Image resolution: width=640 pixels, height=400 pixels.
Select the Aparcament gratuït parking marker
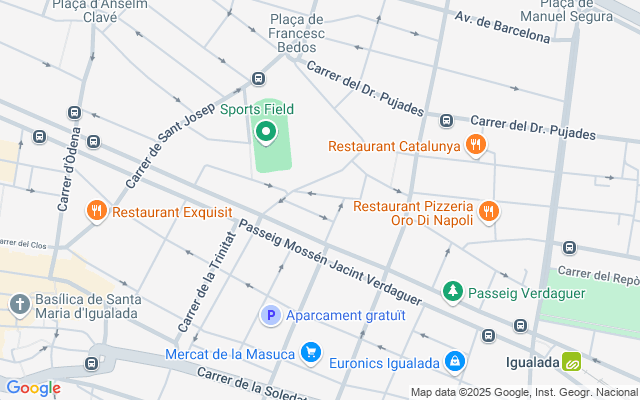[x=269, y=316]
